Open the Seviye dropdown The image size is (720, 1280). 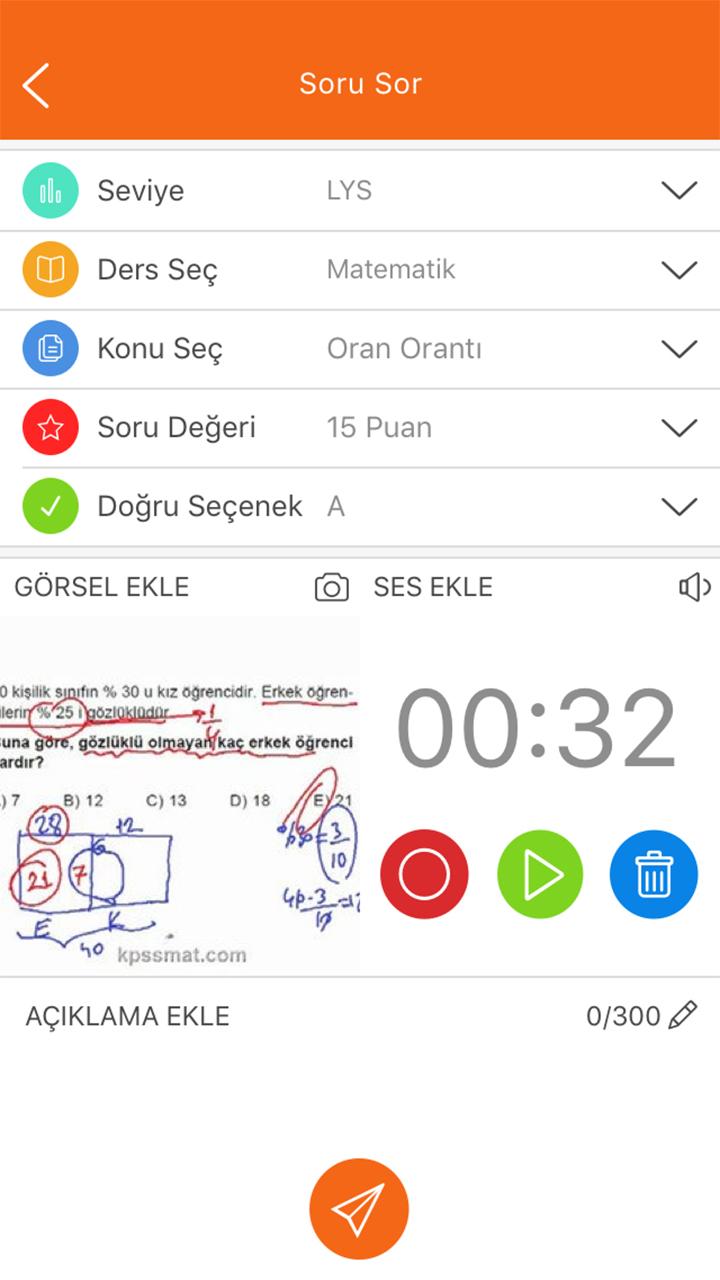[x=678, y=190]
